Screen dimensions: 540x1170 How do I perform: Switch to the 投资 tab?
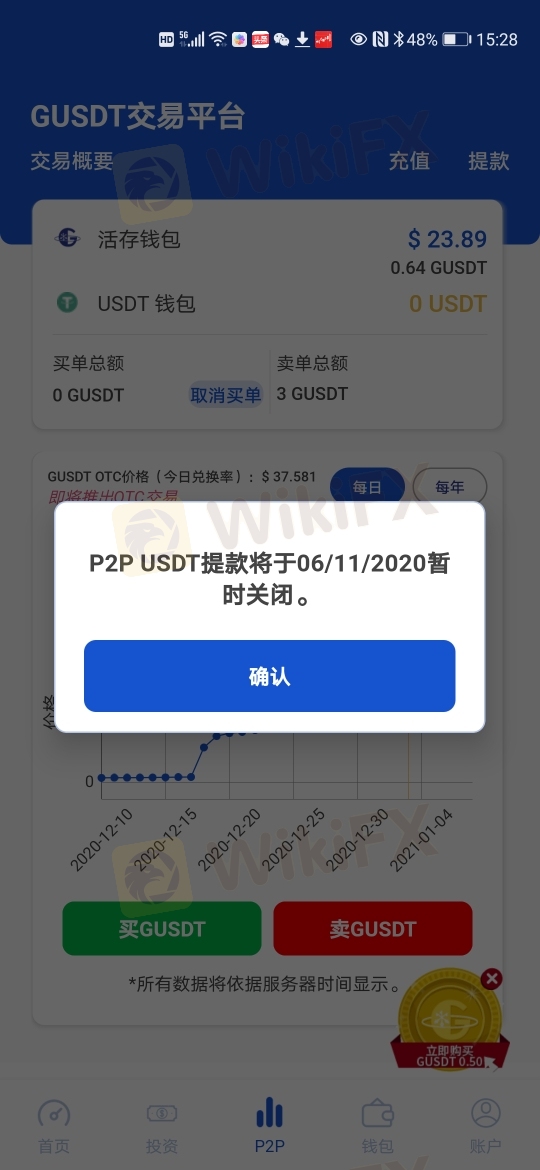tap(162, 1125)
